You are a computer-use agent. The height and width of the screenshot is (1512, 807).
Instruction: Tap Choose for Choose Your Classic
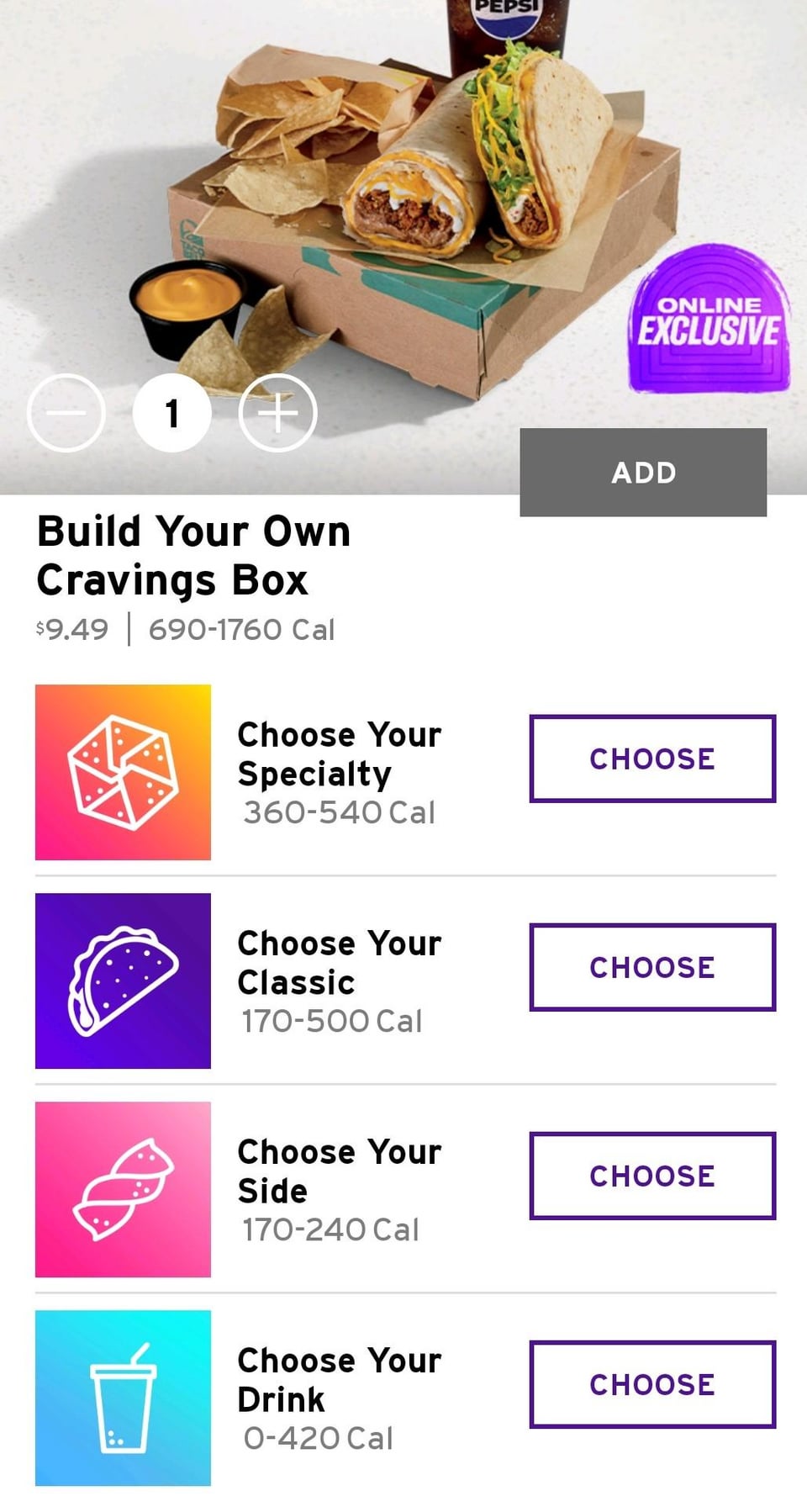(x=651, y=967)
